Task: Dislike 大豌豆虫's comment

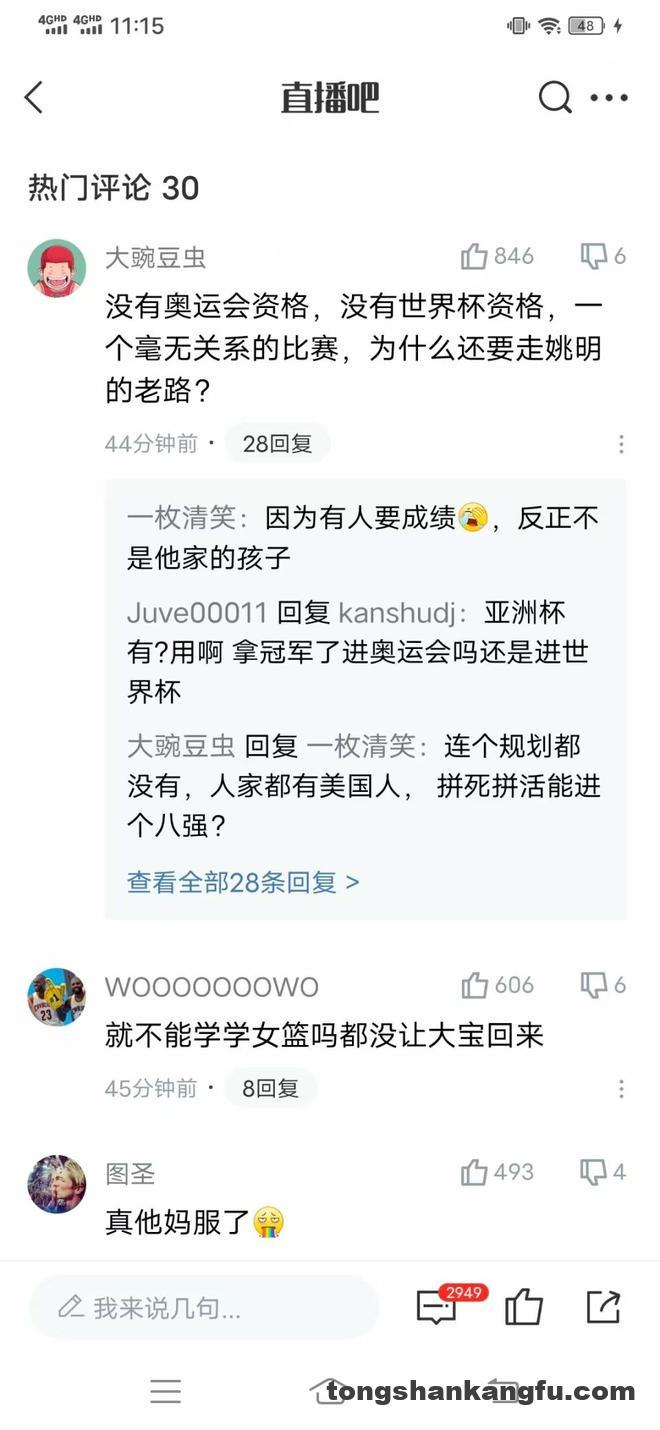Action: [594, 257]
